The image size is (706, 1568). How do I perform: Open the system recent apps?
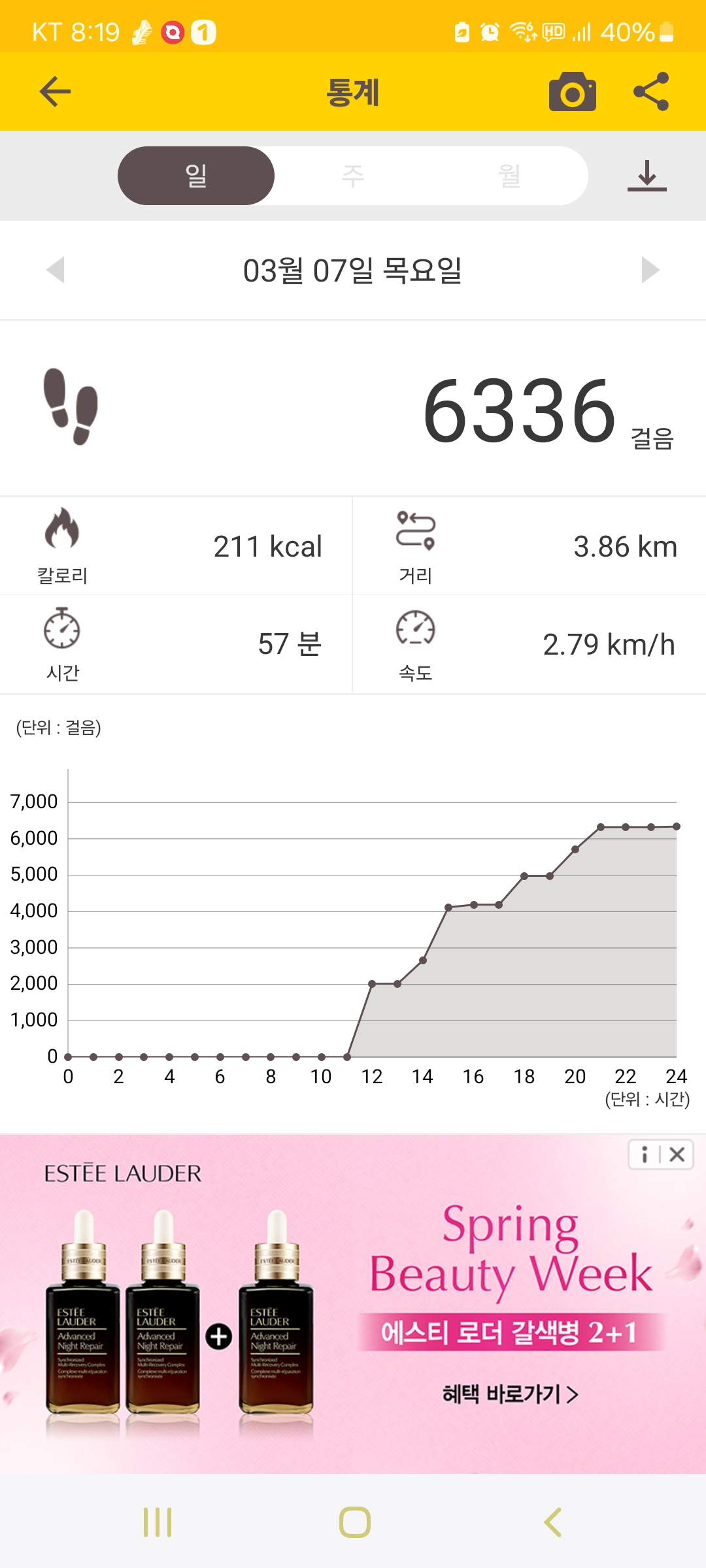click(x=158, y=1522)
